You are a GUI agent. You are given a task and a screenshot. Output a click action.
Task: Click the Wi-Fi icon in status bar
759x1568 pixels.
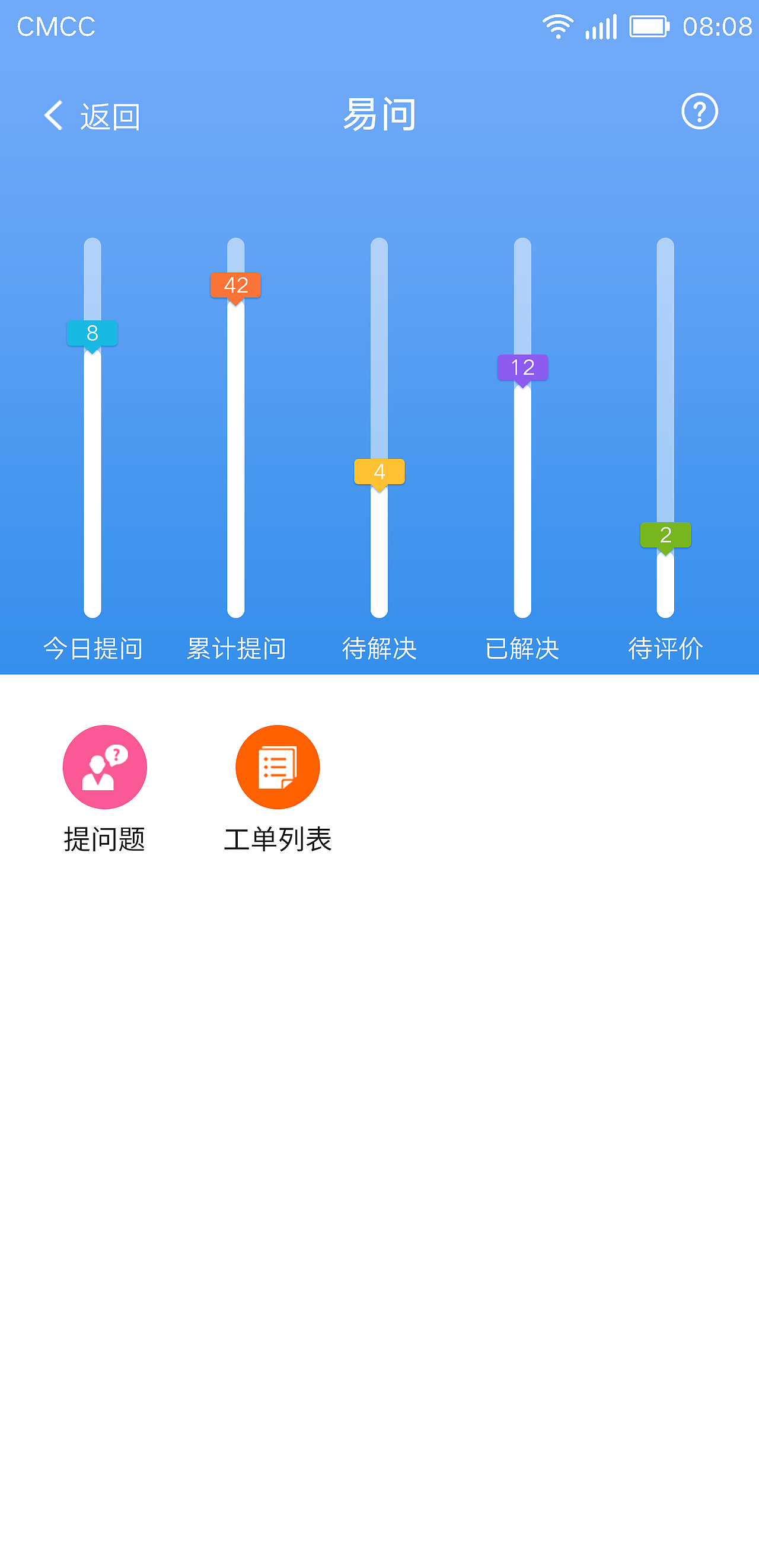[557, 27]
